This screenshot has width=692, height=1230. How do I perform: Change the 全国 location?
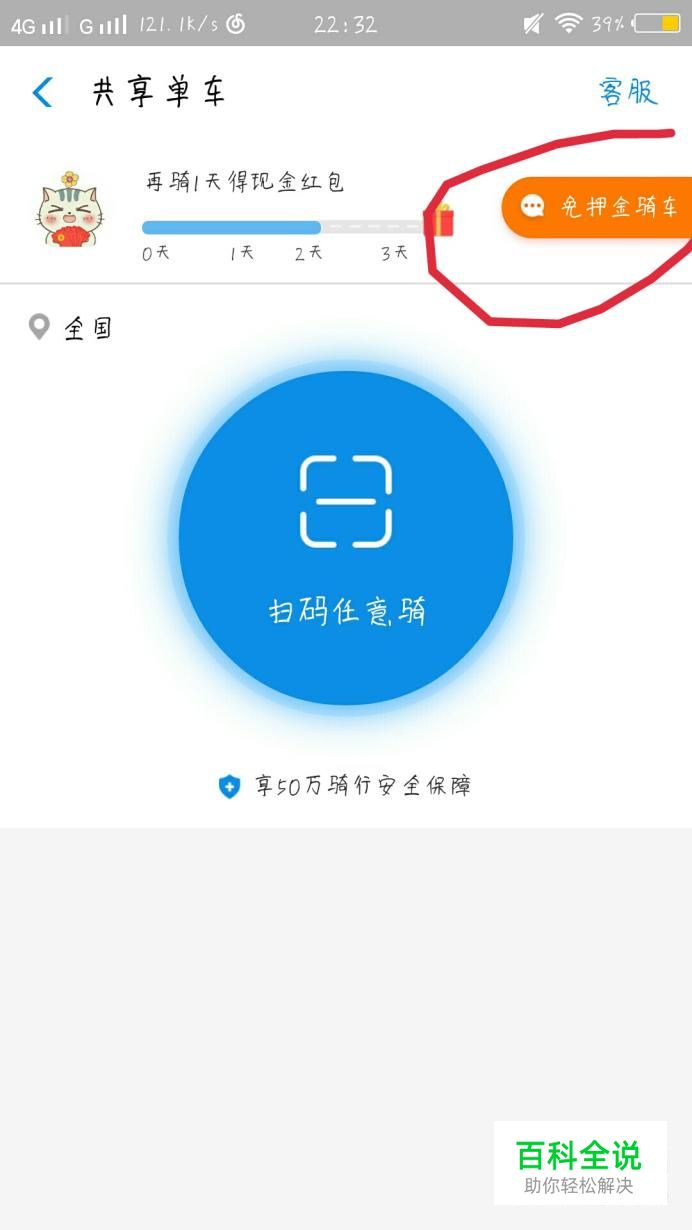[72, 328]
